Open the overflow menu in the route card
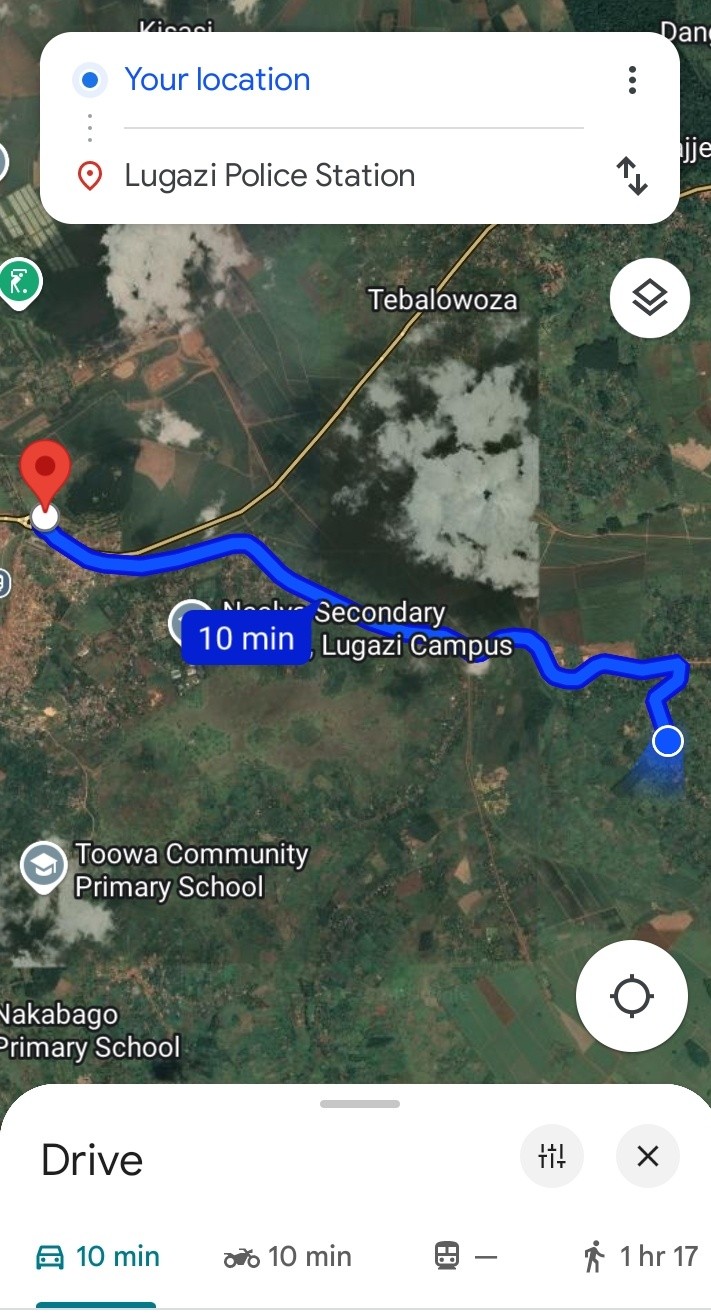Screen dimensions: 711x1316 coord(632,80)
